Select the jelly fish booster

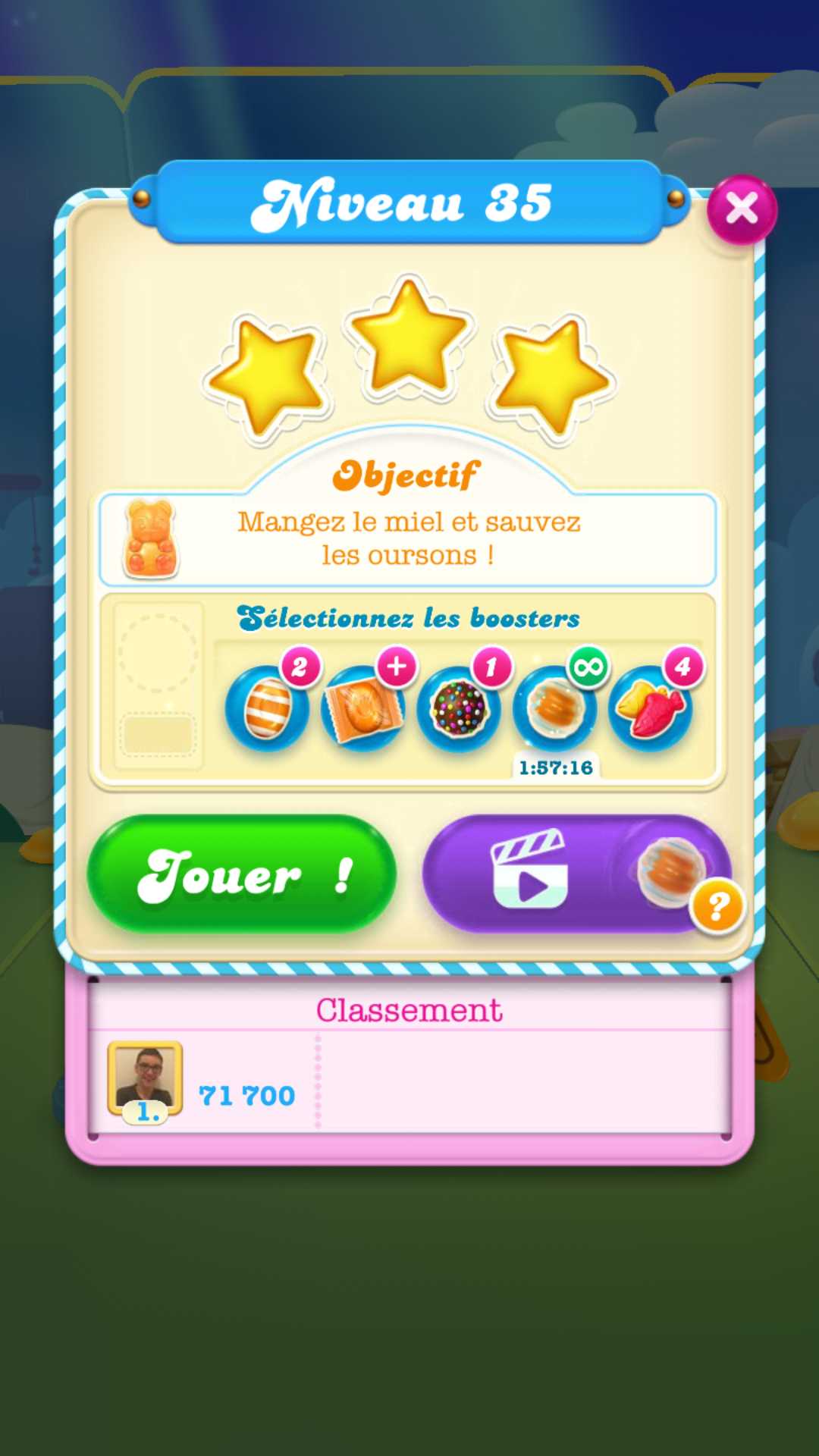[651, 708]
